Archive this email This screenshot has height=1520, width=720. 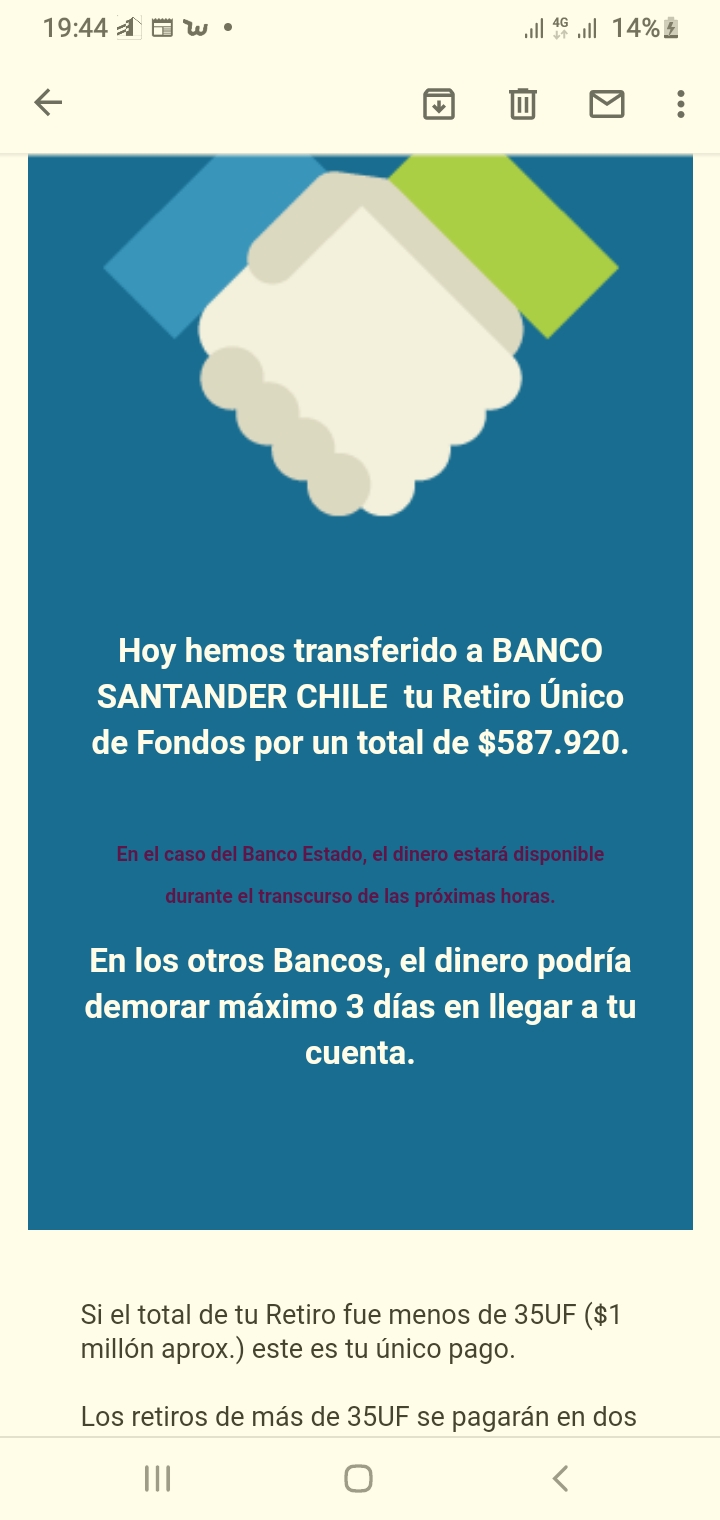439,103
